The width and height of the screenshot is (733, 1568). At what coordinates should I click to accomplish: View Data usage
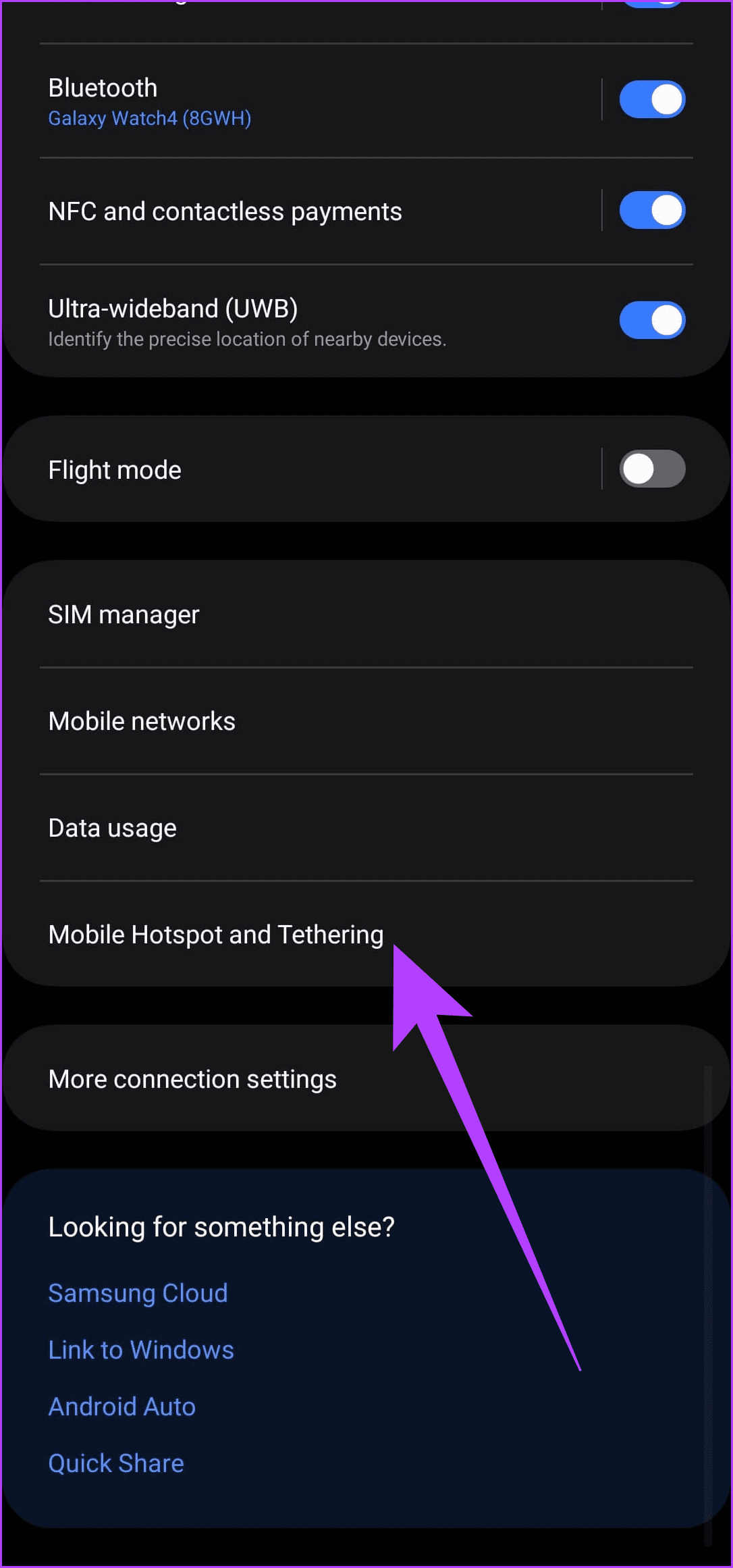[112, 827]
